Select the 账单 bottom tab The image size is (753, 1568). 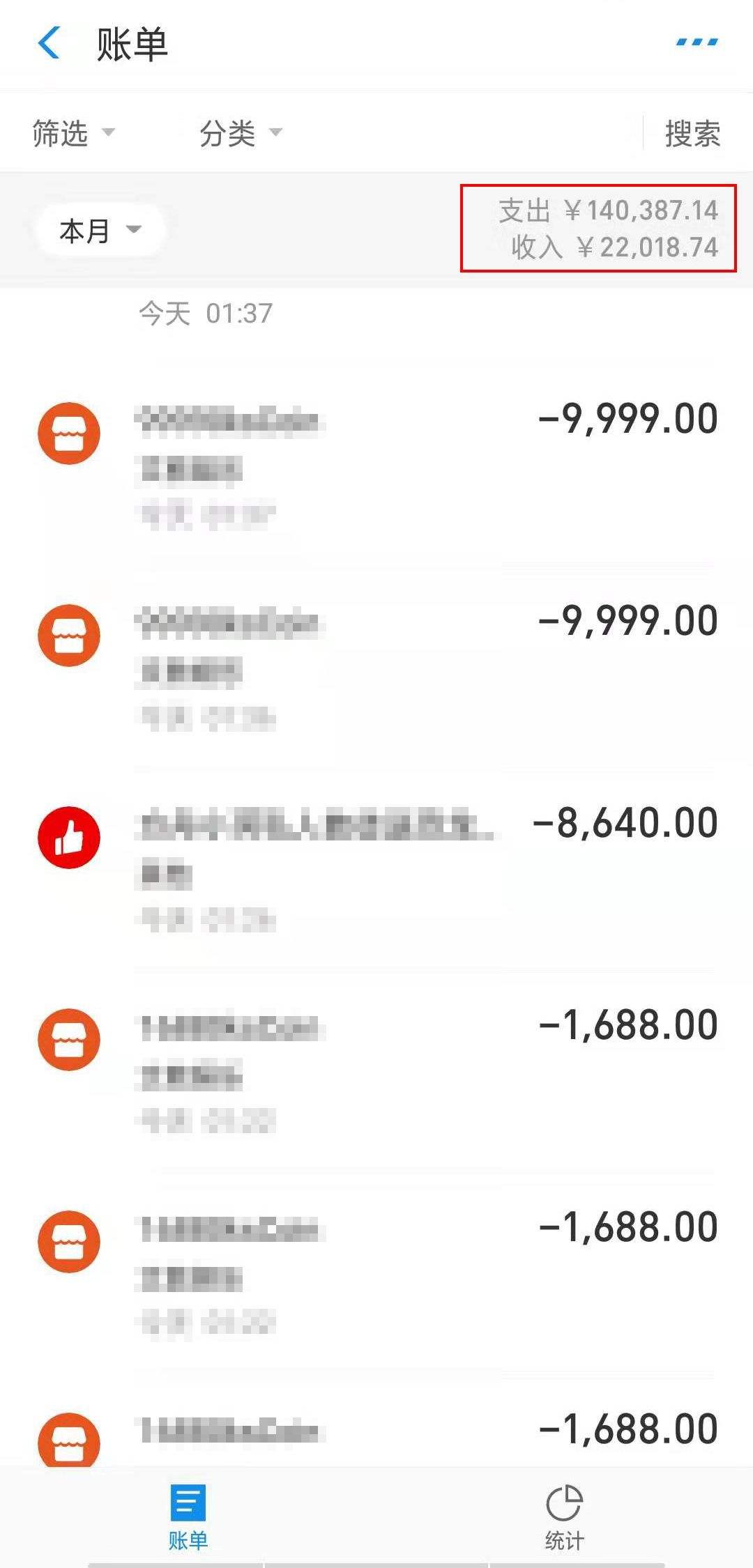coord(188,1516)
